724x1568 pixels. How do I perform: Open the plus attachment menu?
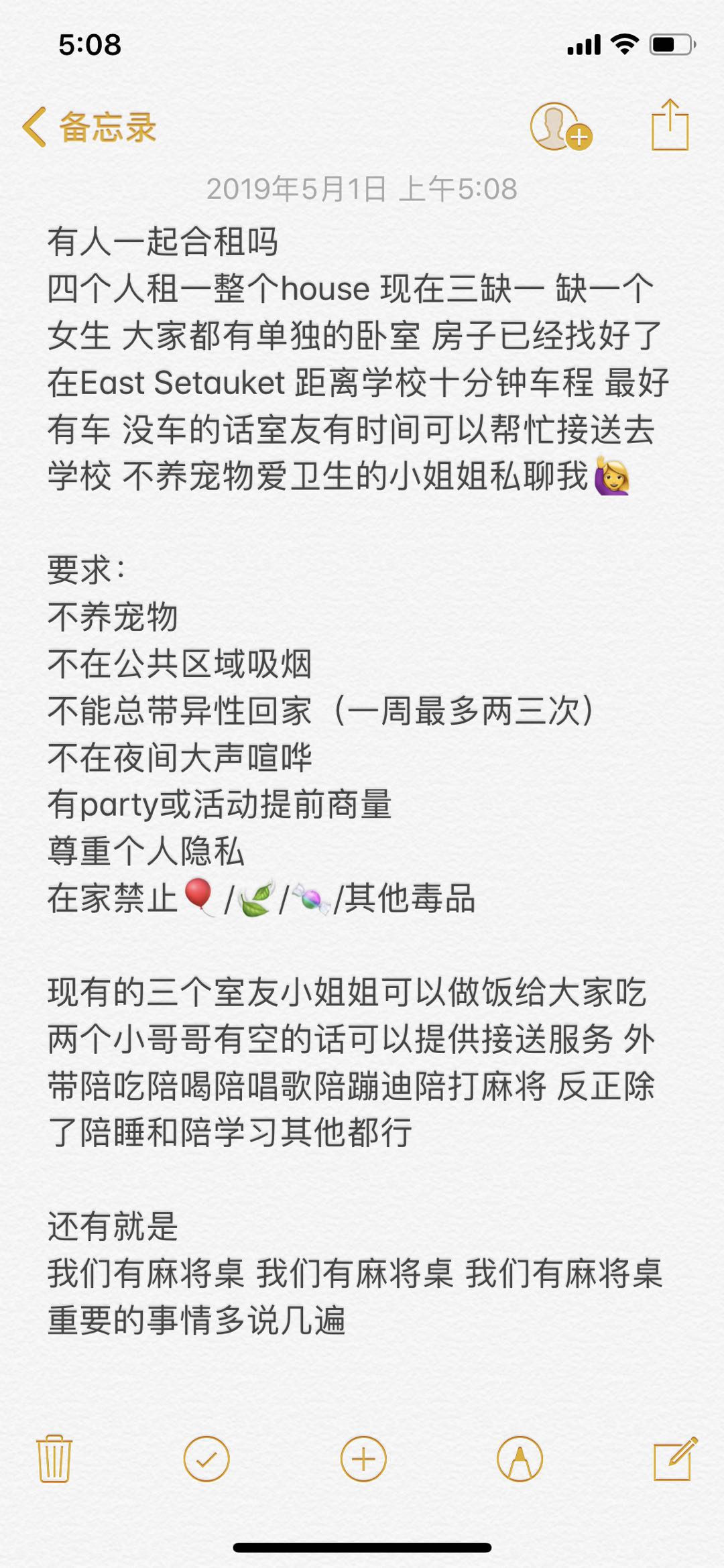coord(363,1459)
